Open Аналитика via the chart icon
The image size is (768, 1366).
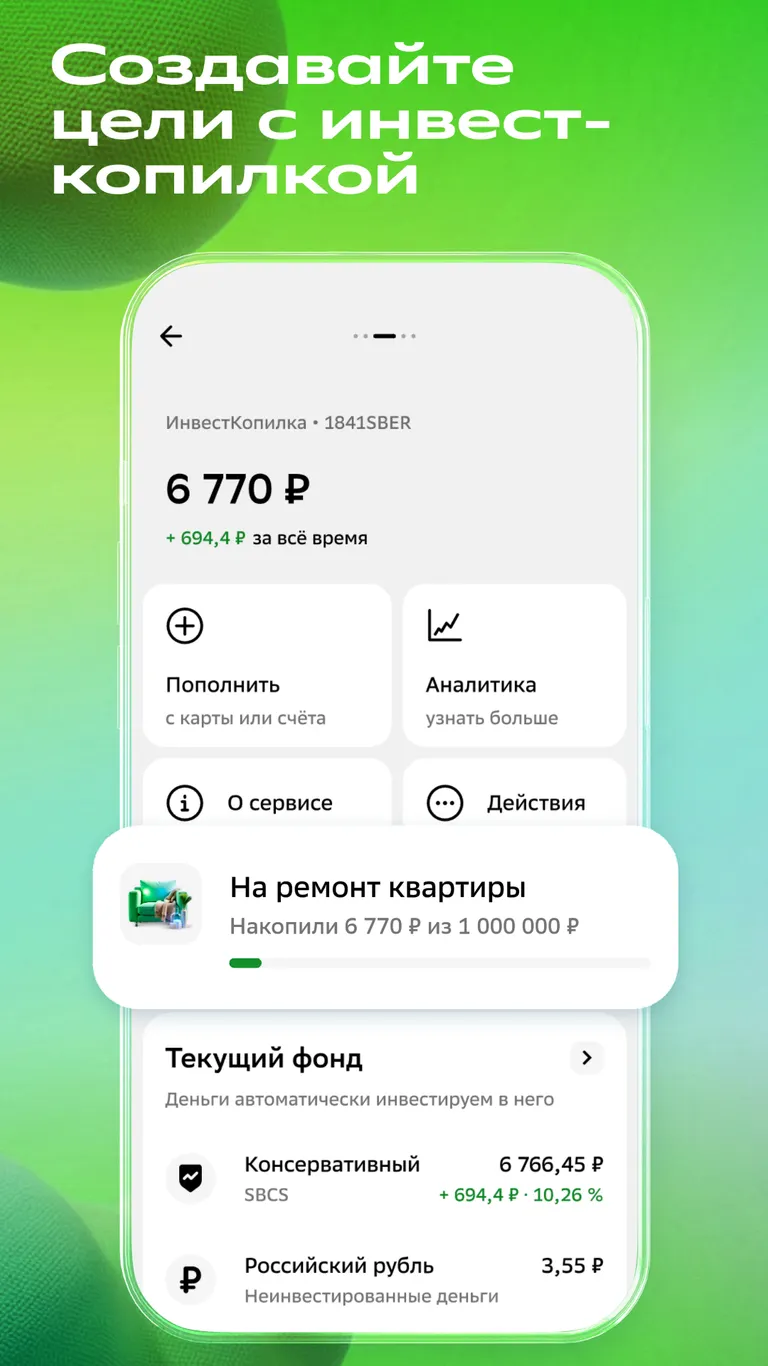coord(443,624)
